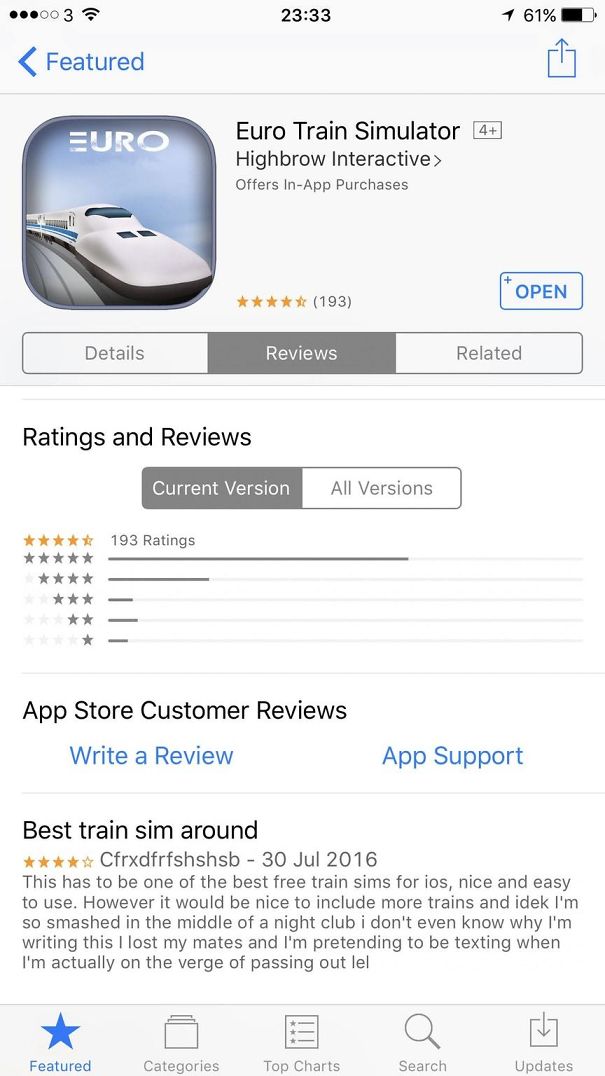Image resolution: width=605 pixels, height=1076 pixels.
Task: Select Current Version ratings
Action: pyautogui.click(x=222, y=488)
